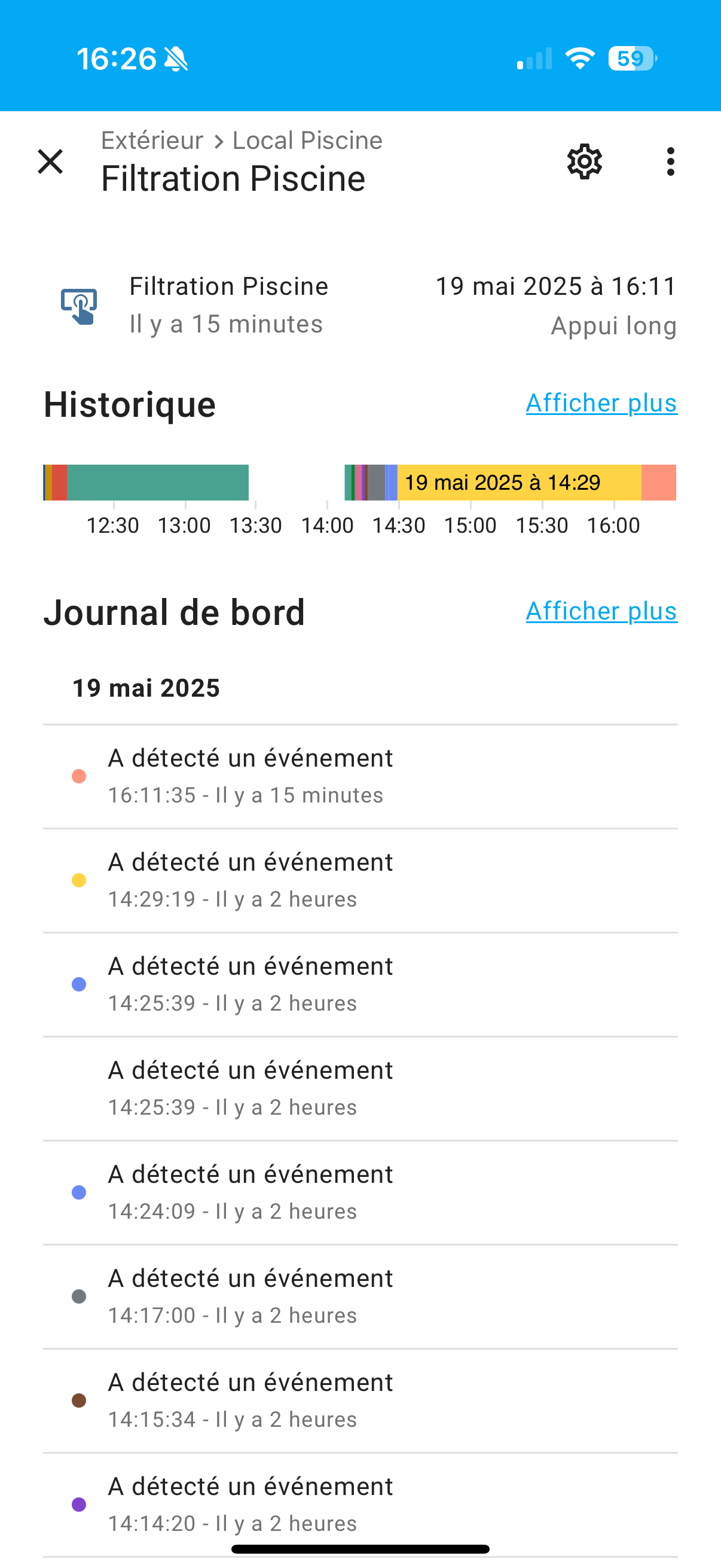
Task: Open the logbook entry at 16:11:35
Action: (360, 777)
